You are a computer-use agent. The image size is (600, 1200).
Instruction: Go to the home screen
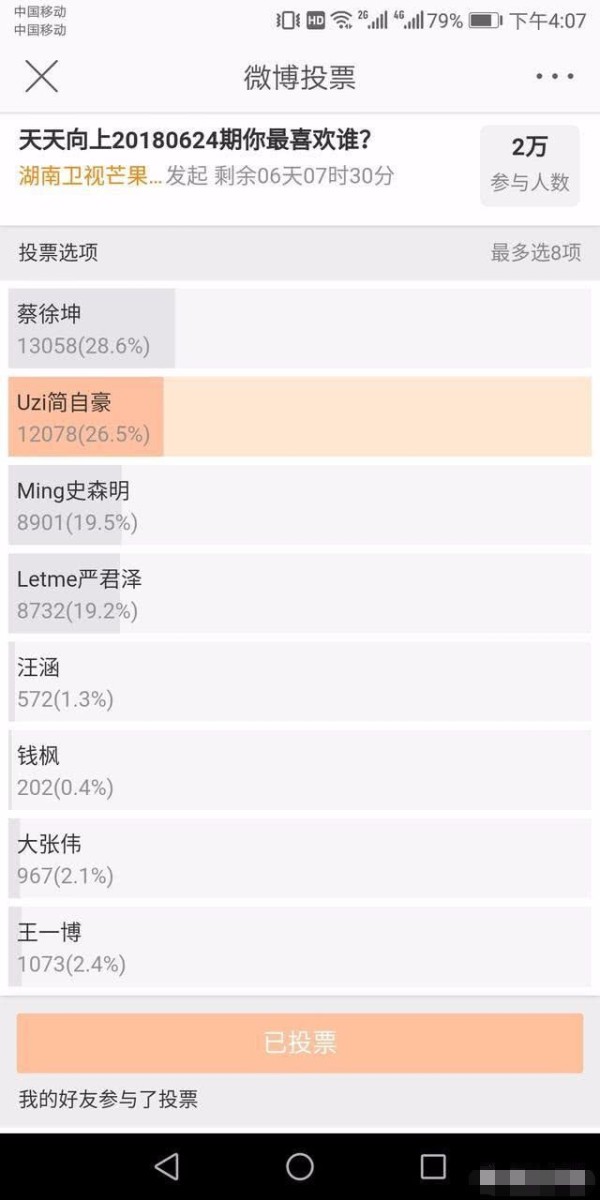click(x=300, y=1166)
